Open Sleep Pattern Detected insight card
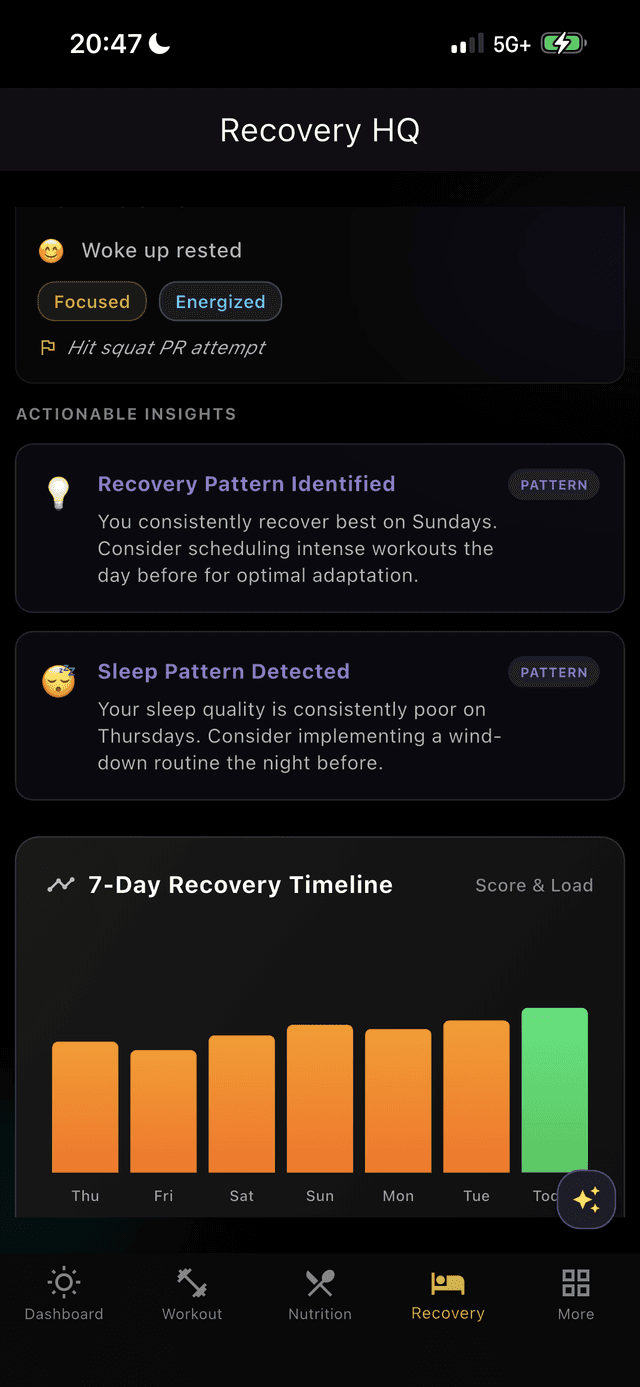640x1387 pixels. point(320,715)
